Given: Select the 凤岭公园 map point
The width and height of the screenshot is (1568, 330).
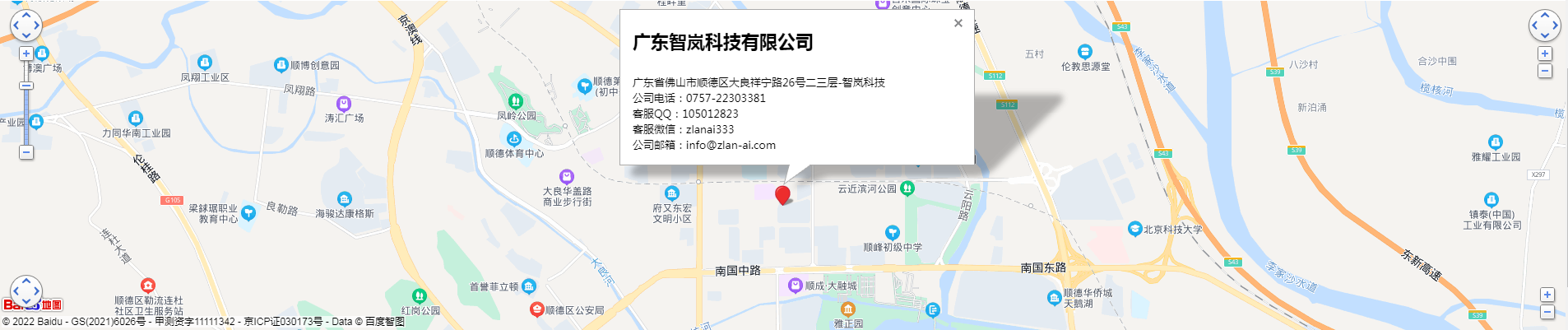Looking at the screenshot, I should pos(515,101).
